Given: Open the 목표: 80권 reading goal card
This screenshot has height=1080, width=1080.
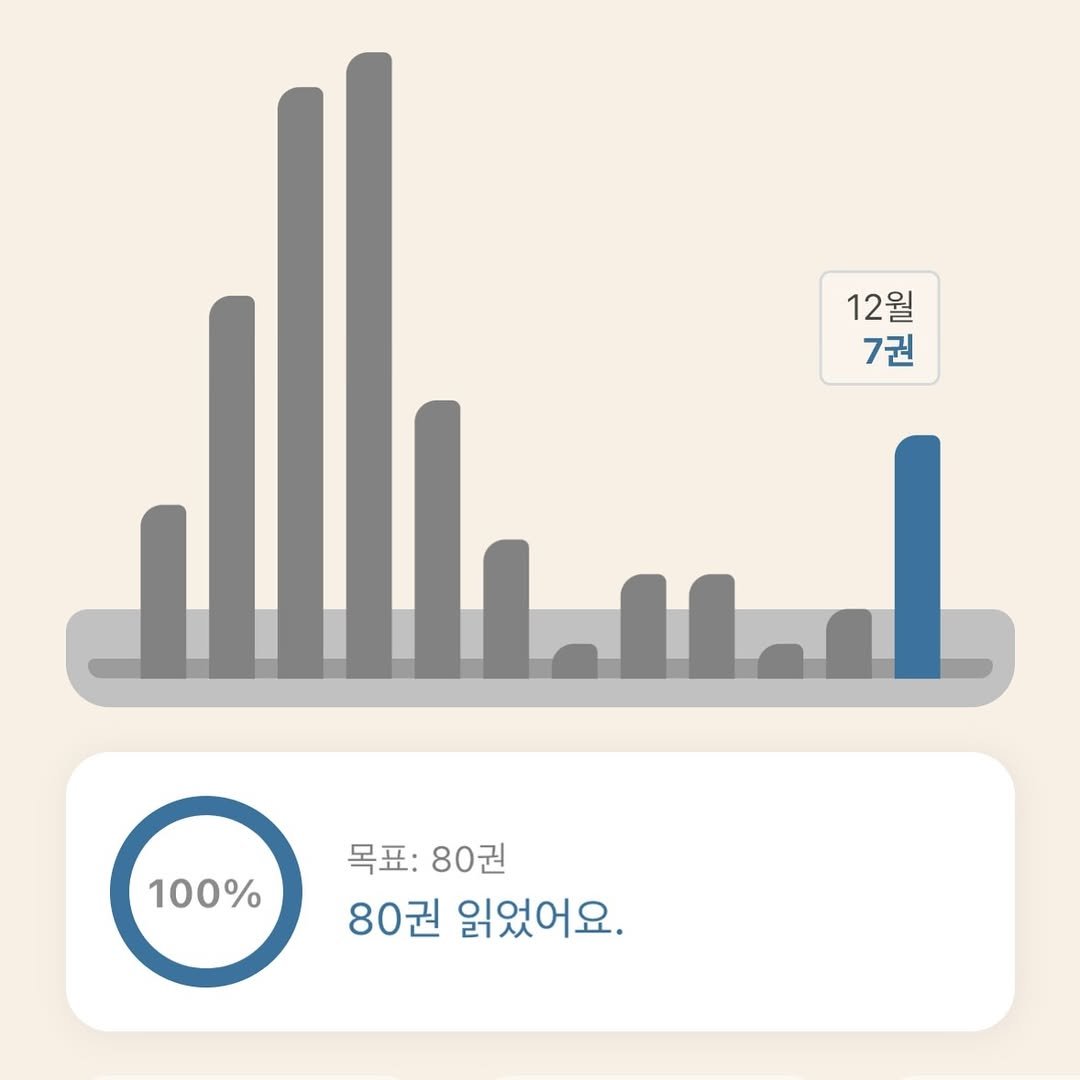Looking at the screenshot, I should pyautogui.click(x=540, y=891).
